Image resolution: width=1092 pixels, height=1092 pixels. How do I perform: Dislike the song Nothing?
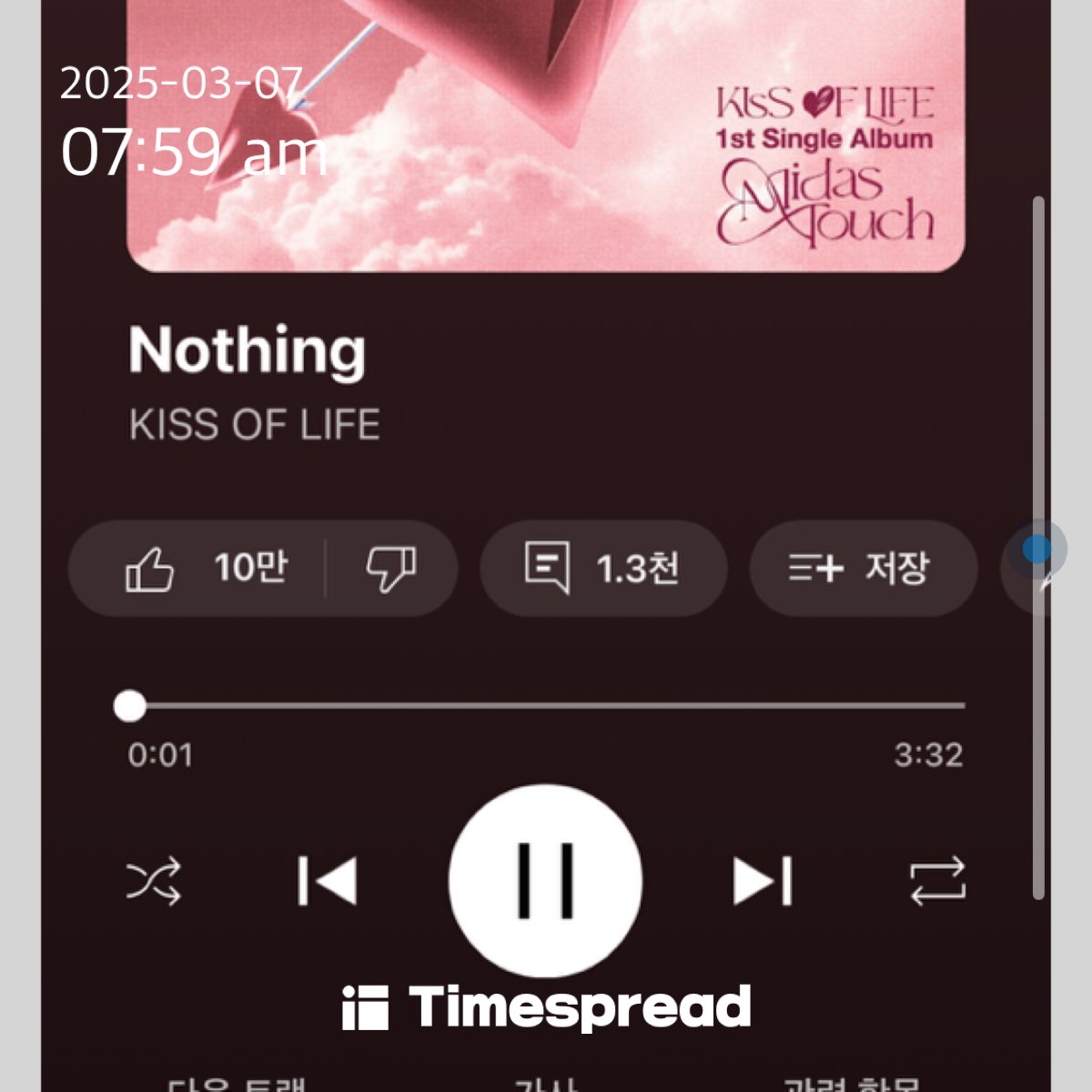point(391,570)
